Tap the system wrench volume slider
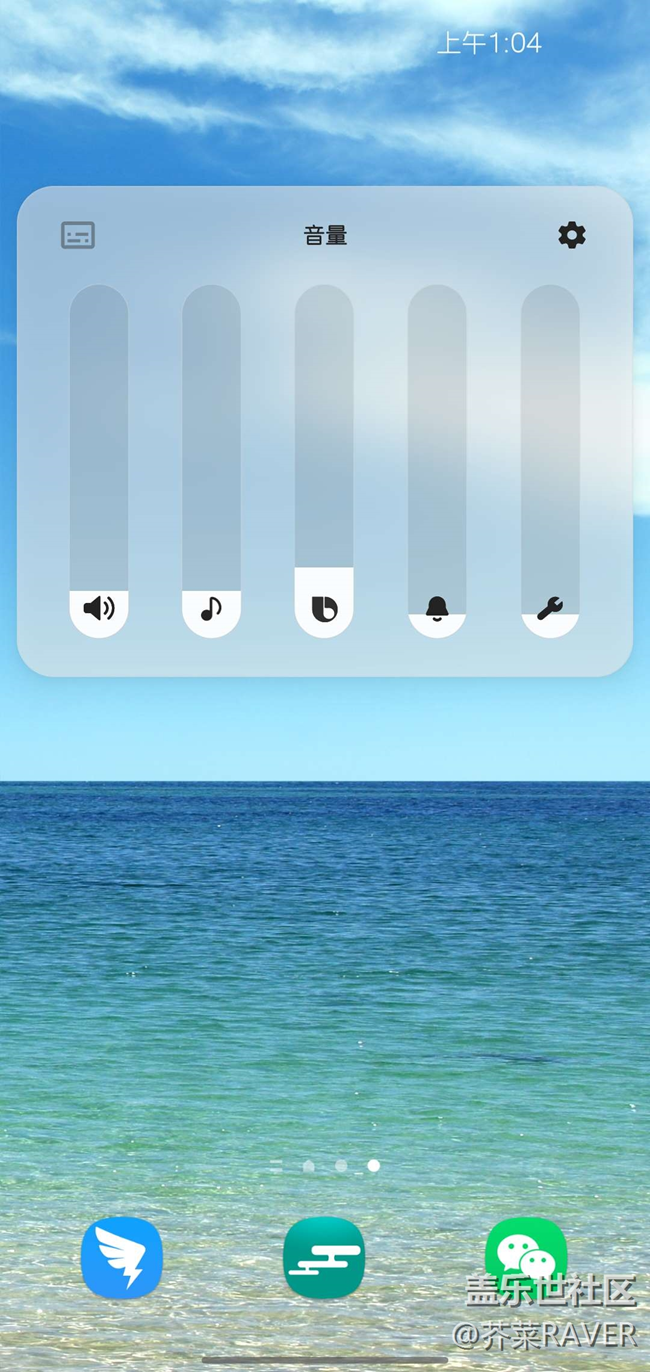Screen dimensions: 650x1372 tap(550, 460)
